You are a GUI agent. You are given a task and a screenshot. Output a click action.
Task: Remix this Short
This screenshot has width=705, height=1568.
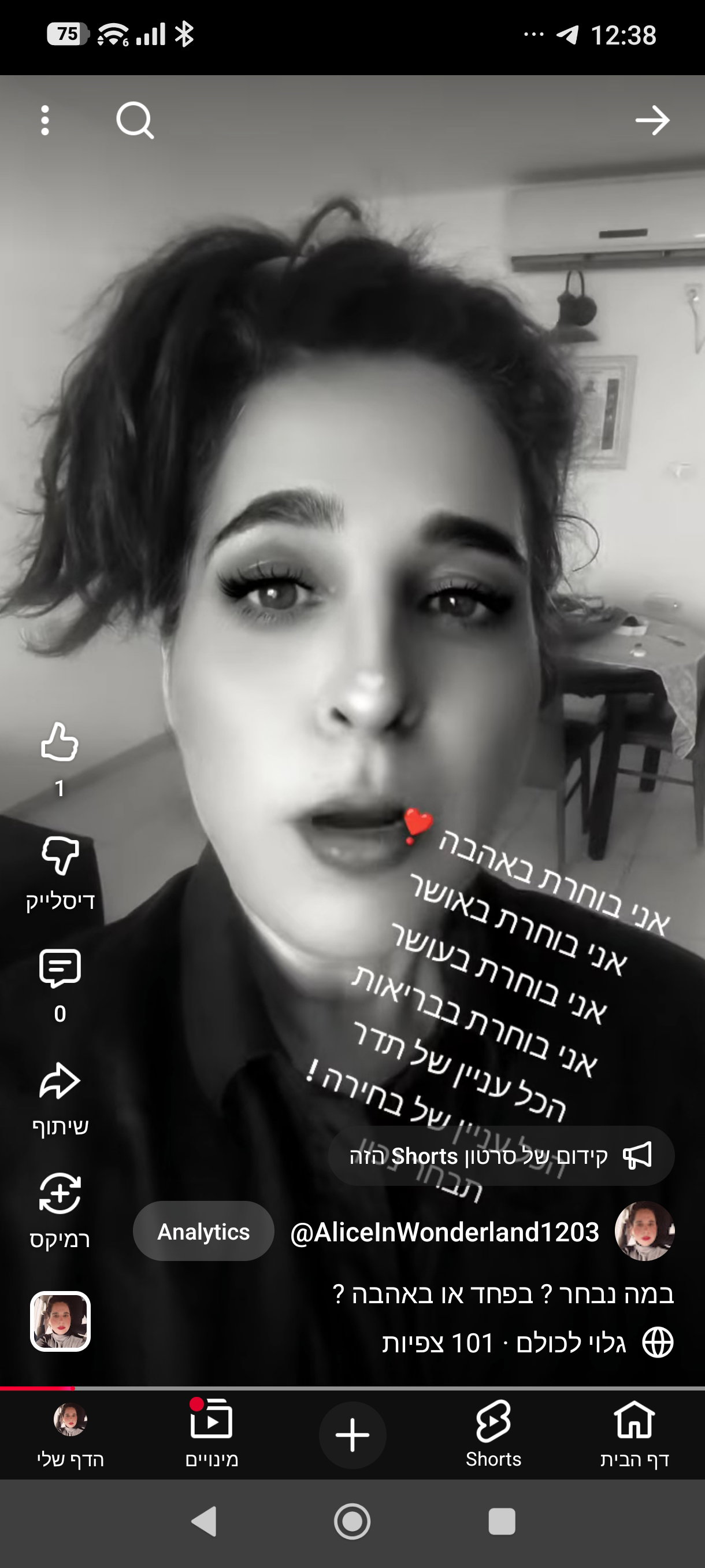(60, 1194)
